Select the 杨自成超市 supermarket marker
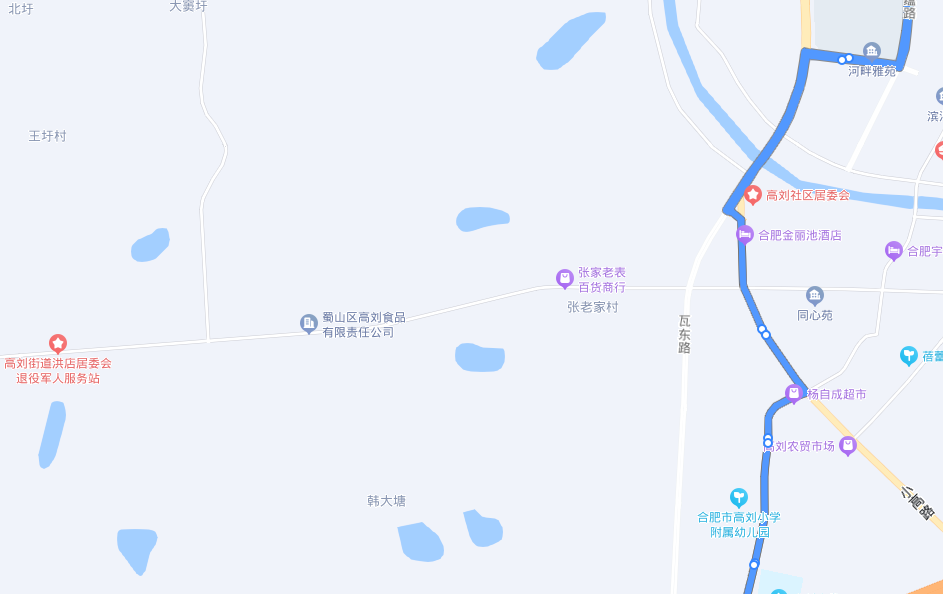This screenshot has height=594, width=943. 794,393
